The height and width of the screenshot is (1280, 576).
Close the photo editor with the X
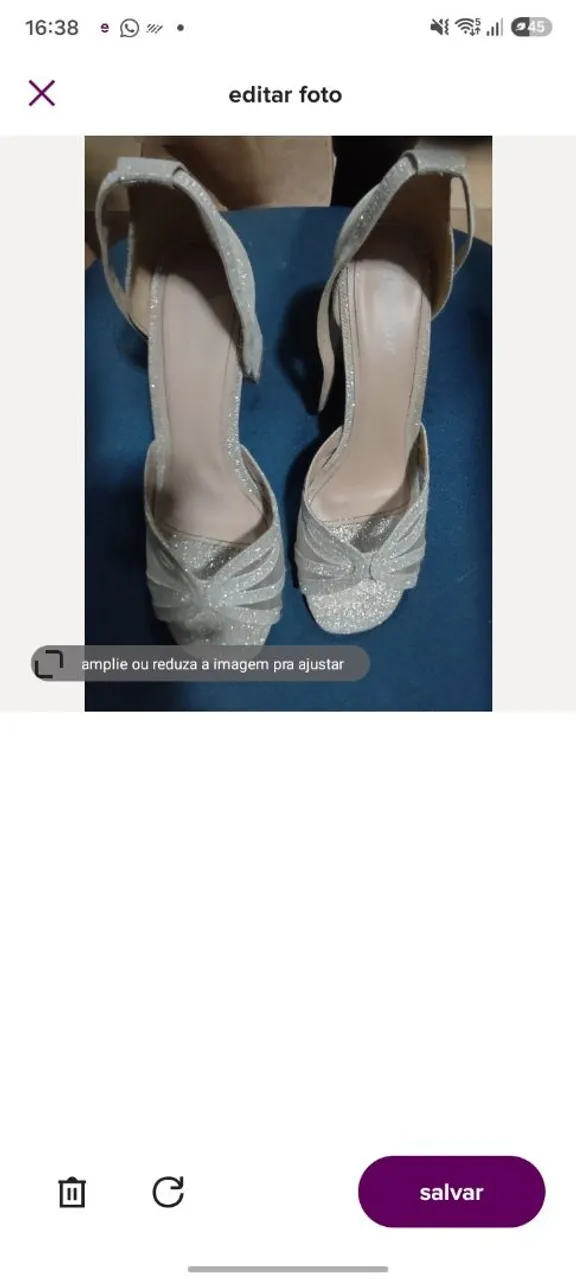41,94
